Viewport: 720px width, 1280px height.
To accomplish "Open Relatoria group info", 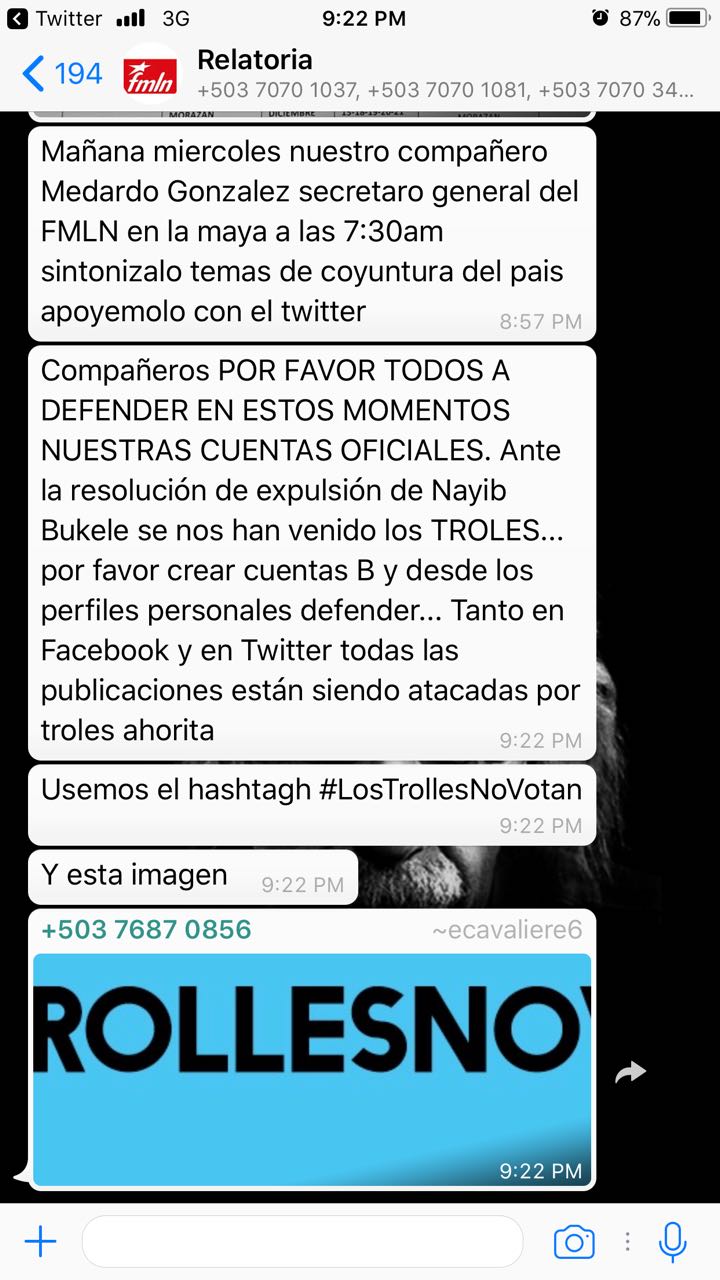I will coord(445,74).
